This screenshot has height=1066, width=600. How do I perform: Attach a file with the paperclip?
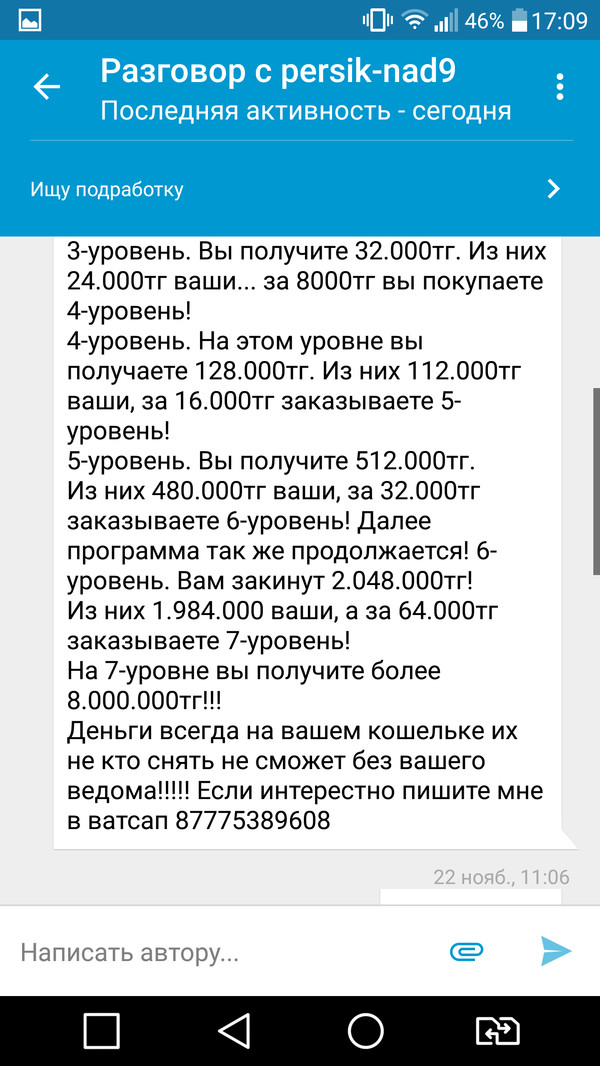[x=467, y=951]
